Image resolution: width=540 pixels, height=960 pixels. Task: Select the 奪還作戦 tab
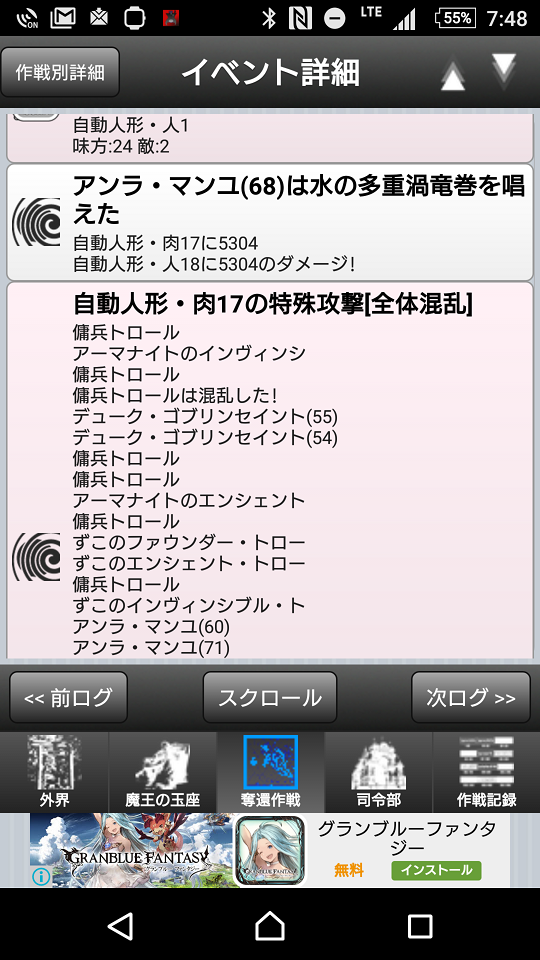click(270, 772)
